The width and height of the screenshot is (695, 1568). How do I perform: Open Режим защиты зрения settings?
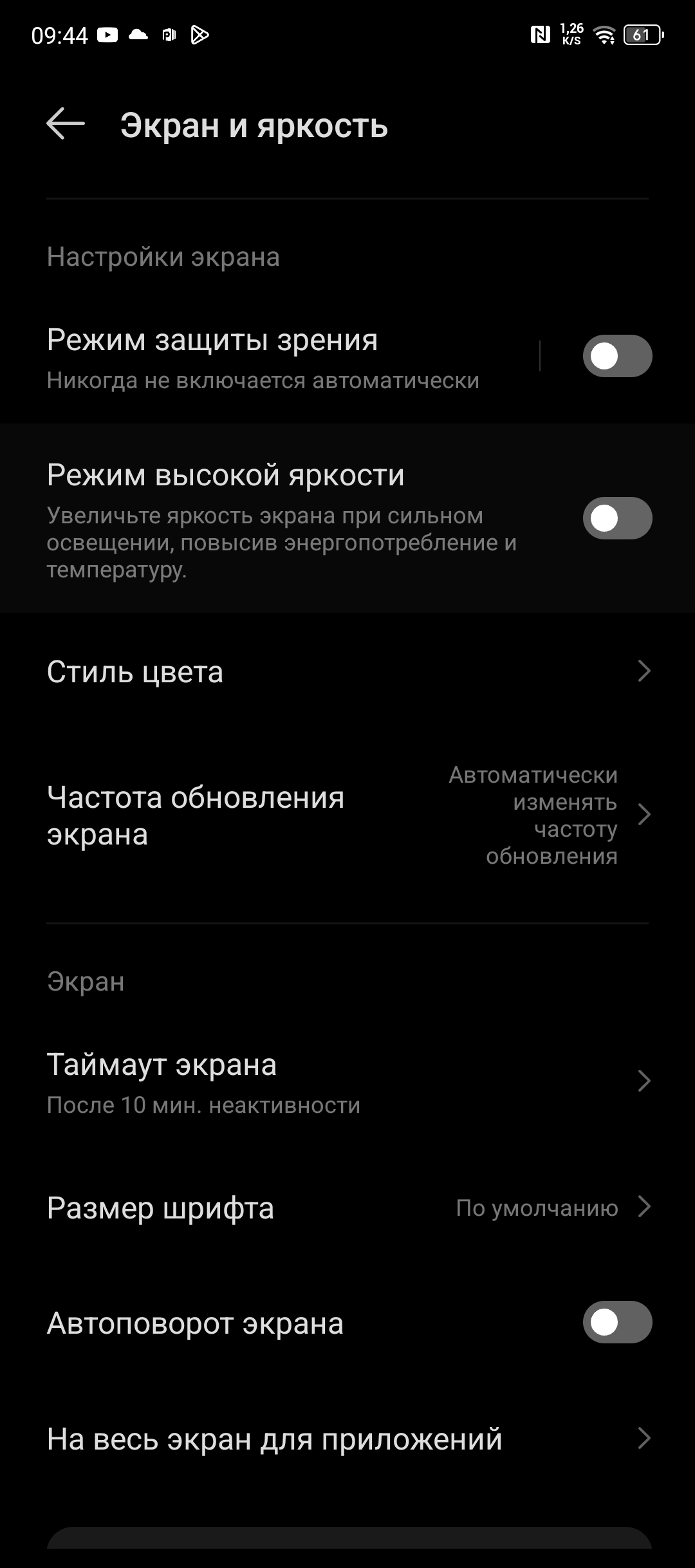click(270, 357)
